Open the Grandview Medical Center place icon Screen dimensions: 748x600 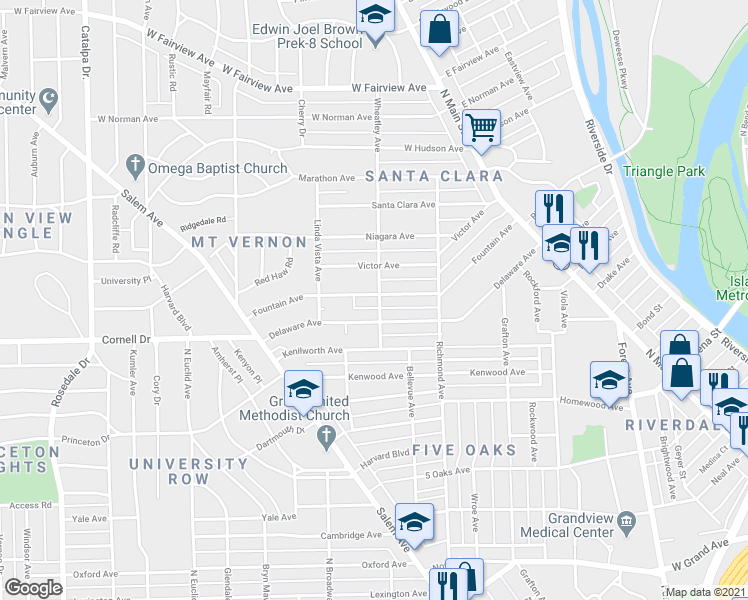[x=626, y=520]
